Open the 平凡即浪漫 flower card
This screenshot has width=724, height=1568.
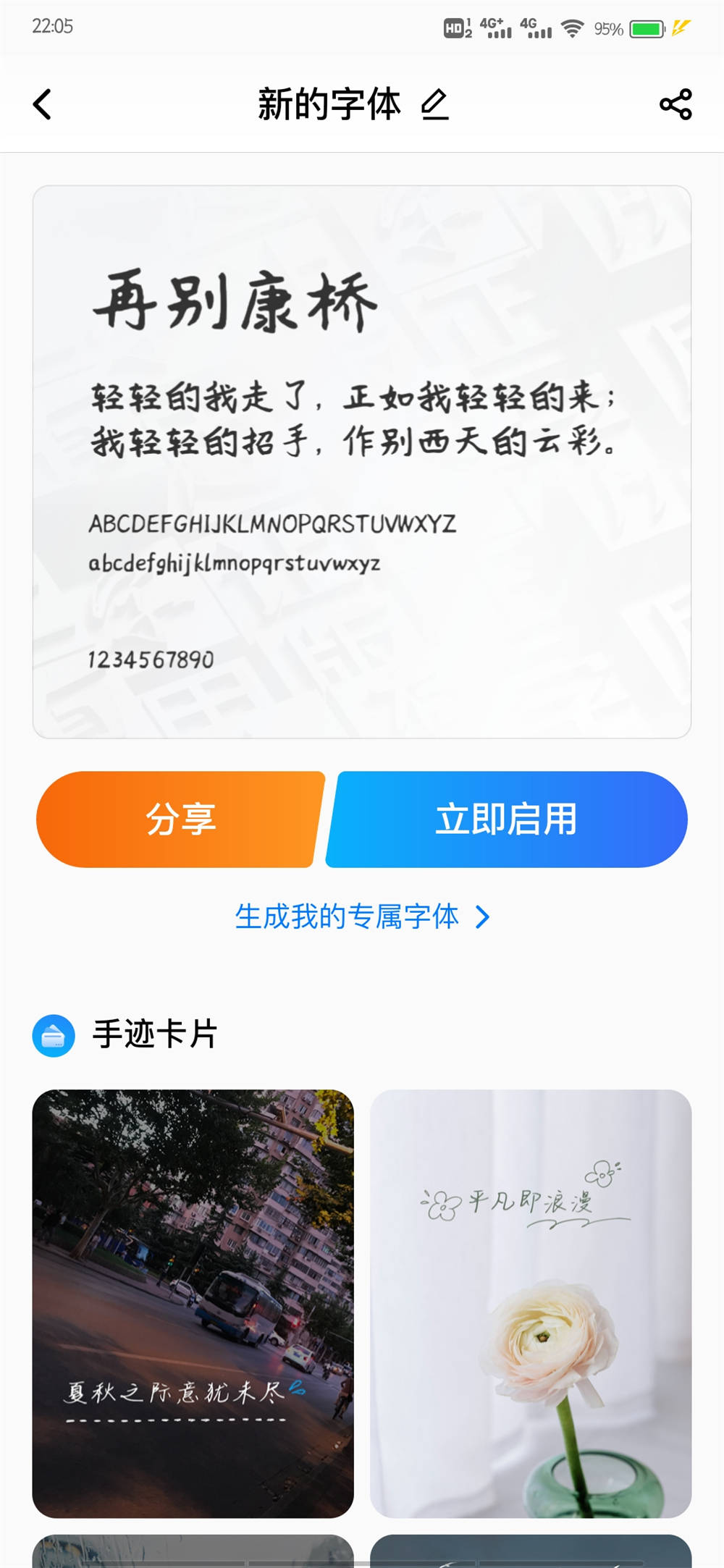531,1303
